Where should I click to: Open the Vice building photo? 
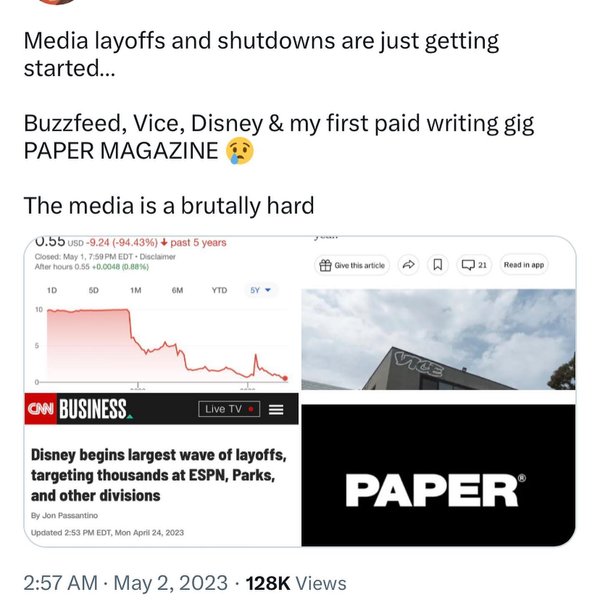pyautogui.click(x=438, y=320)
